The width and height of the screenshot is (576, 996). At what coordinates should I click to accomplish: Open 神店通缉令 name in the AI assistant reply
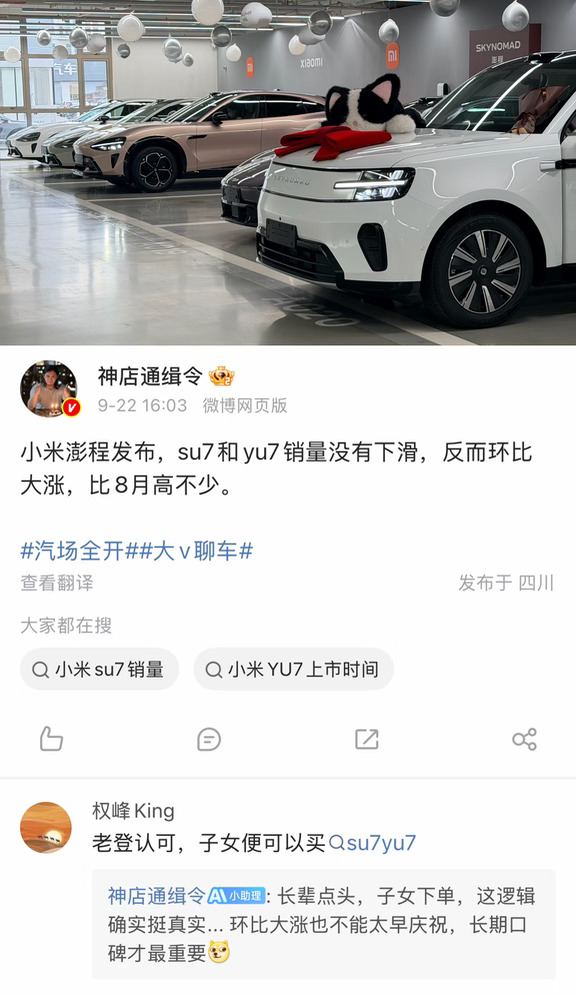click(x=157, y=896)
